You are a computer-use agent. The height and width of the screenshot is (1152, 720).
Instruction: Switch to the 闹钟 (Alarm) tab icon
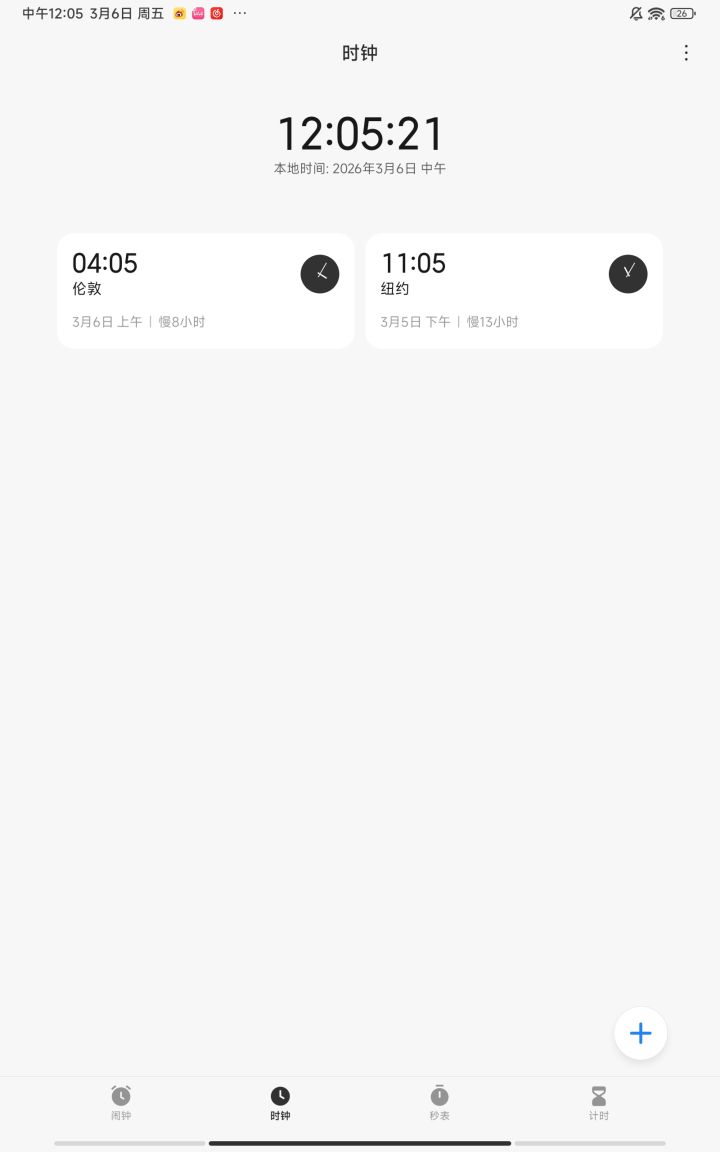pos(121,1100)
